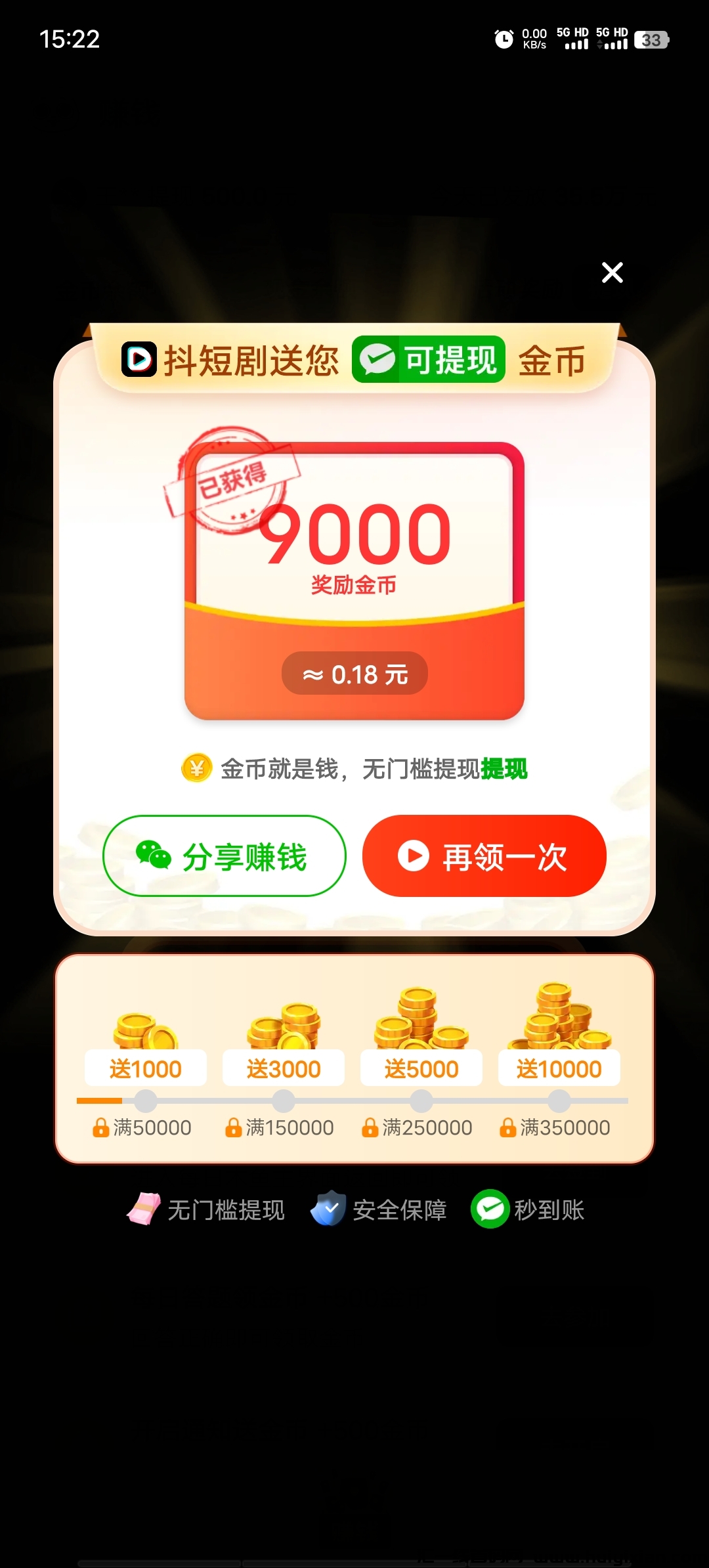Click the lock icon next to 满50000

tap(102, 1127)
